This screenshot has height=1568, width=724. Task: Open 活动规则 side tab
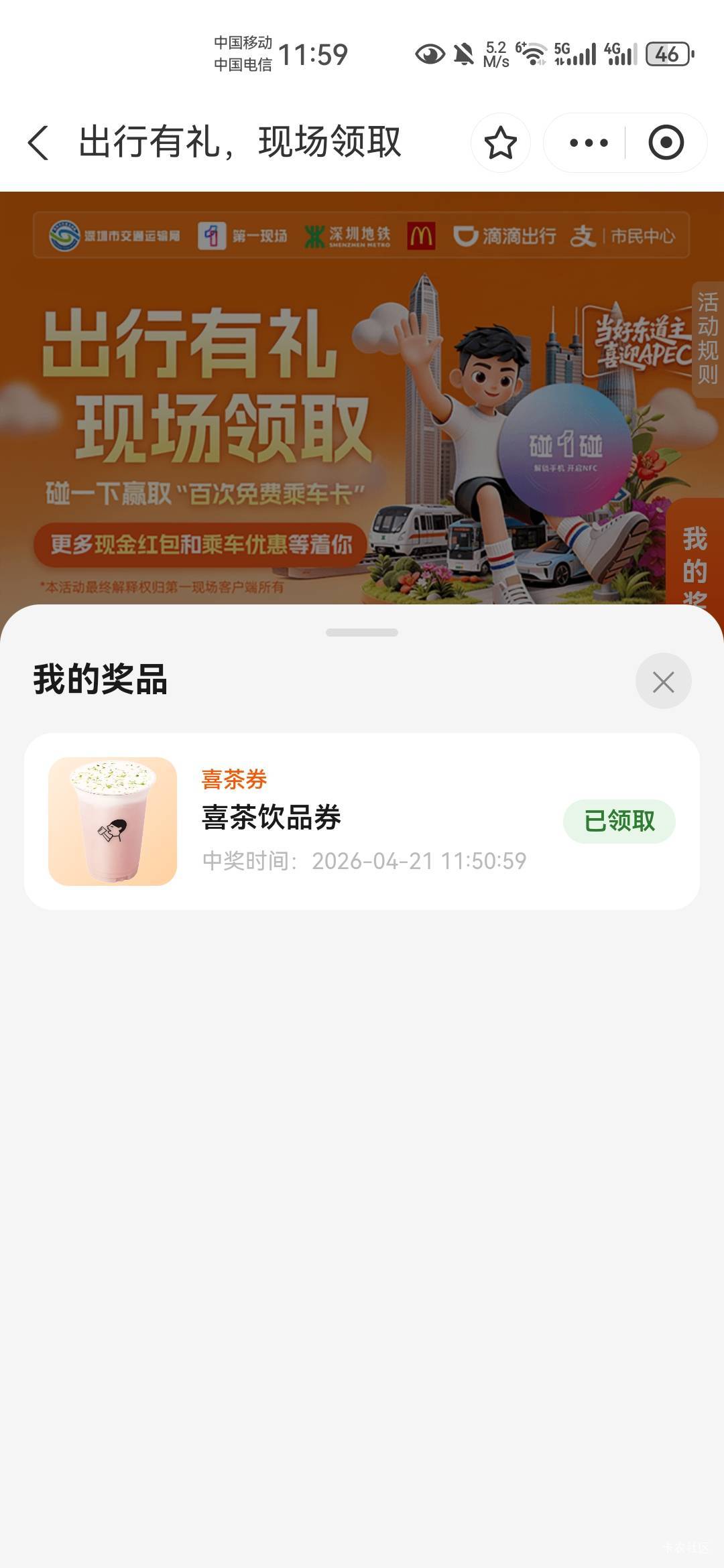(x=707, y=339)
